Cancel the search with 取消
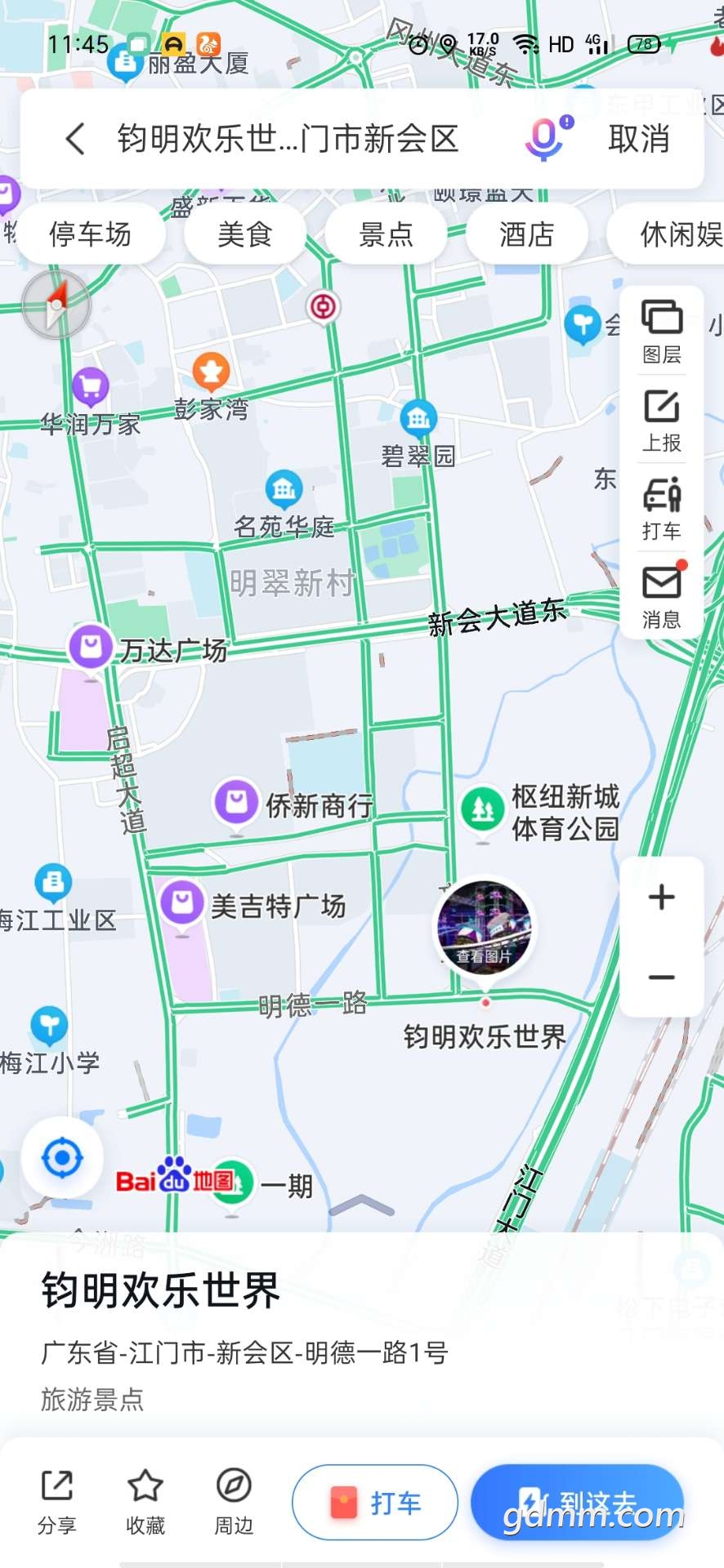This screenshot has width=724, height=1568. (x=638, y=139)
